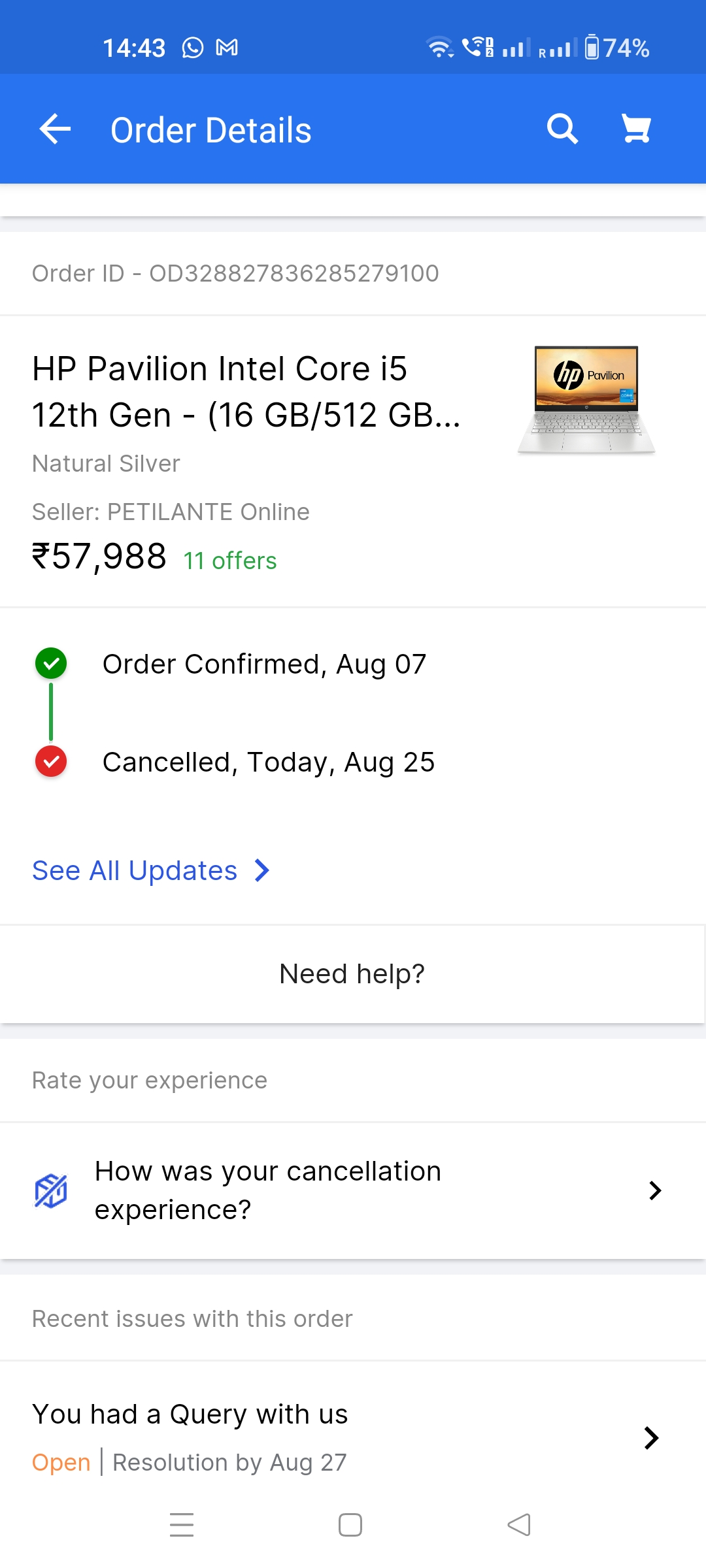Open the search icon in app bar
Screen dimensions: 706x1568
click(562, 129)
